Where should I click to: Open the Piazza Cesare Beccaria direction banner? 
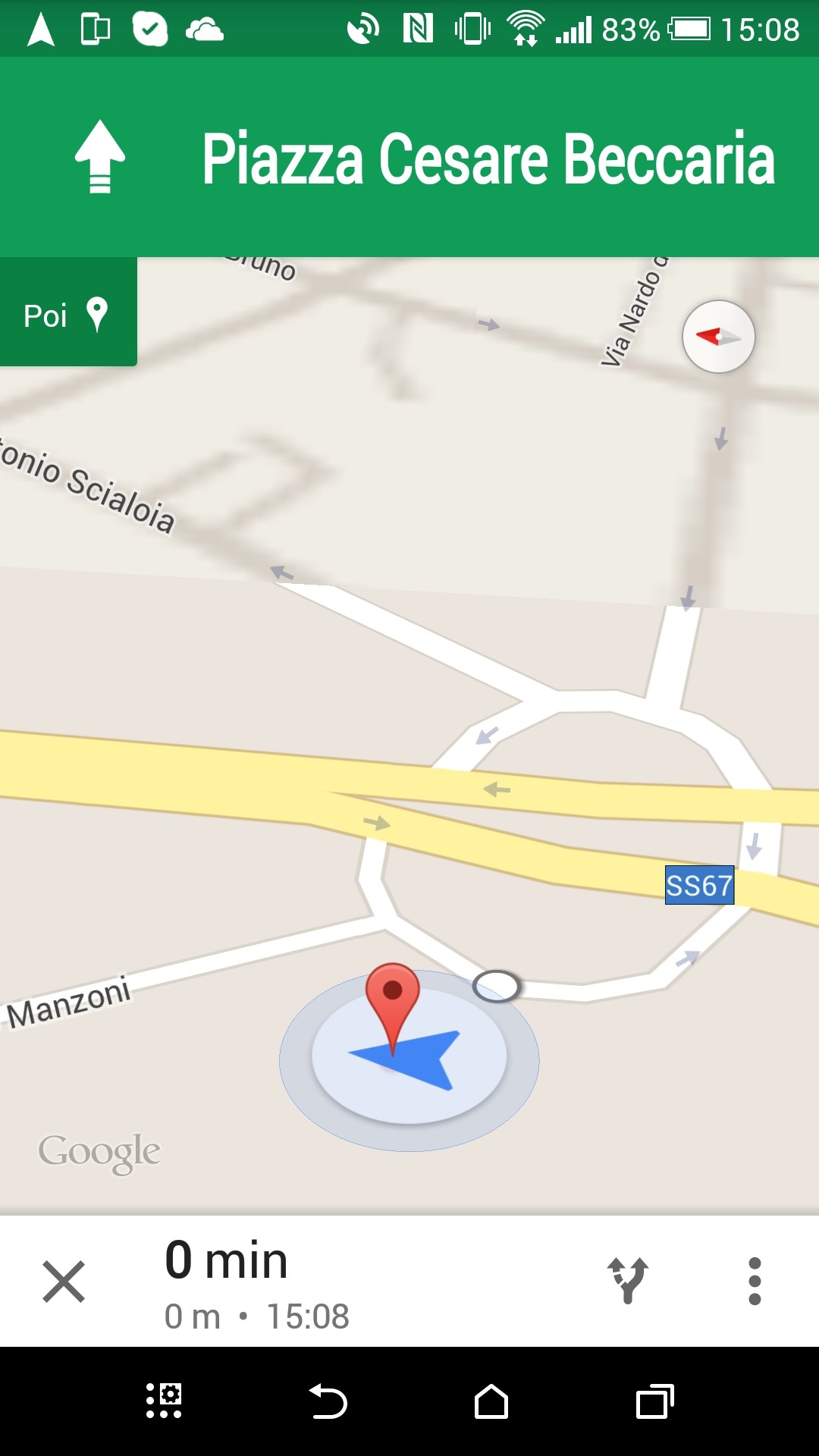(x=409, y=157)
